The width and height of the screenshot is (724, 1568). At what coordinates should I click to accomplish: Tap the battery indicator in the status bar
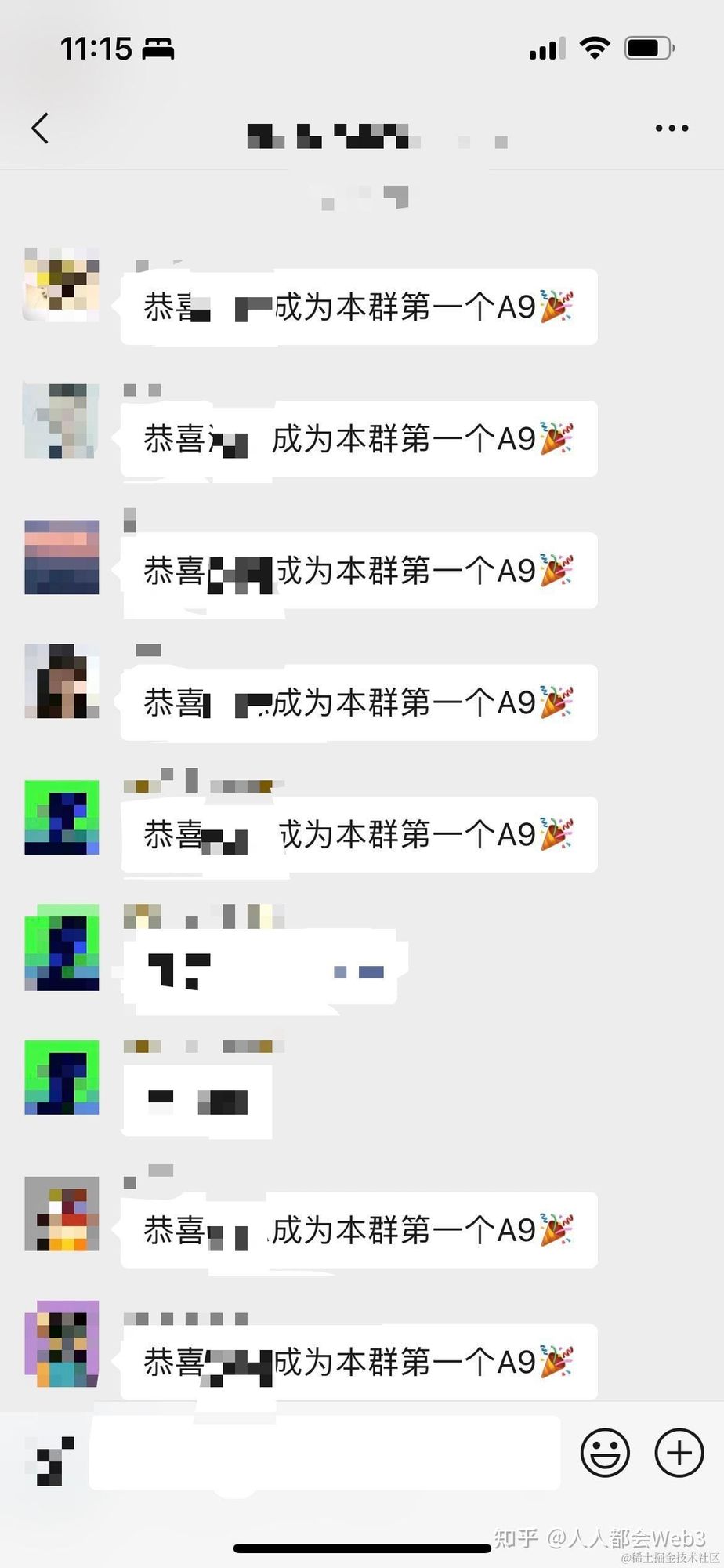647,47
